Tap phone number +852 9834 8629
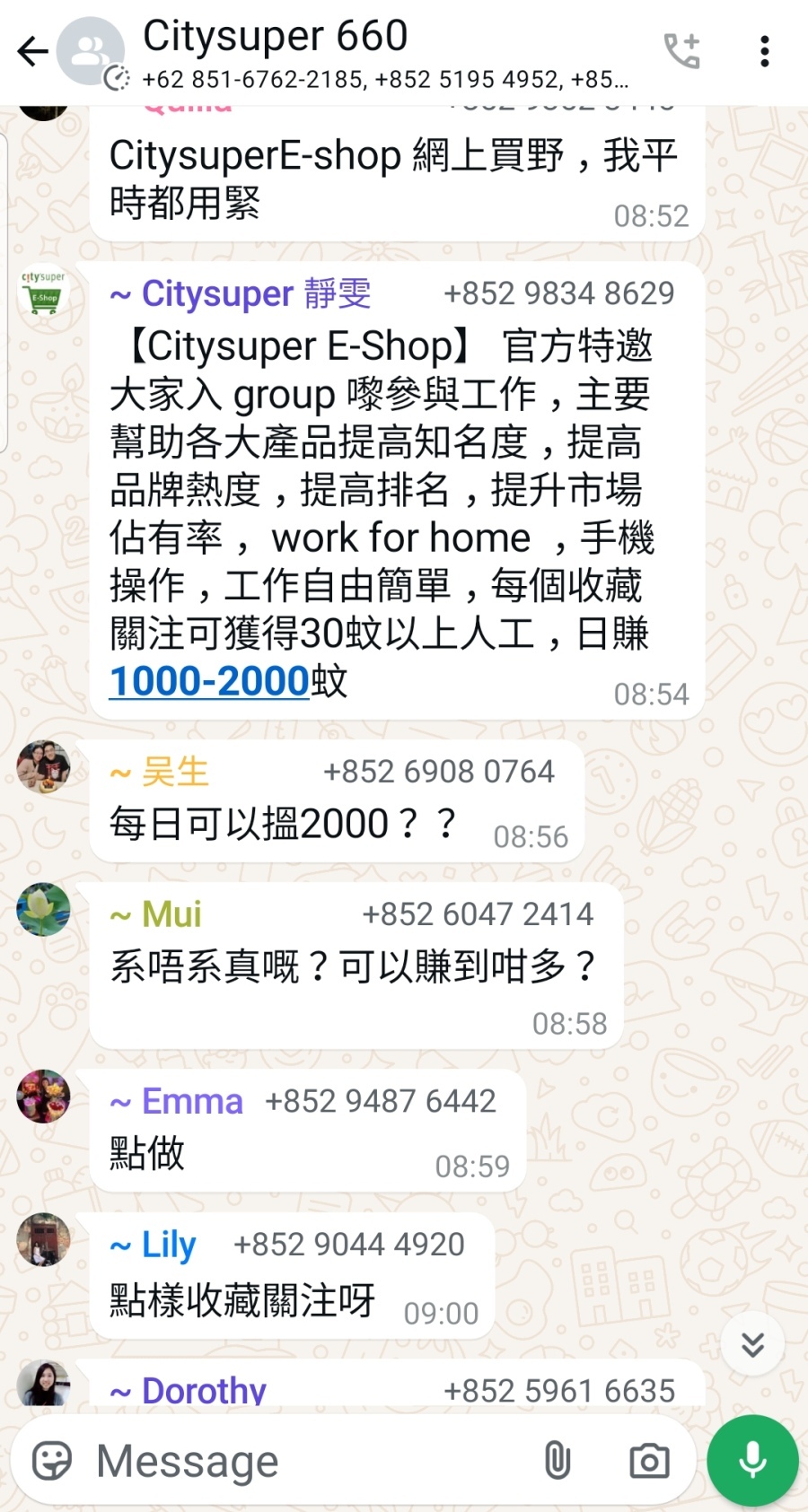808x1512 pixels. (x=558, y=293)
